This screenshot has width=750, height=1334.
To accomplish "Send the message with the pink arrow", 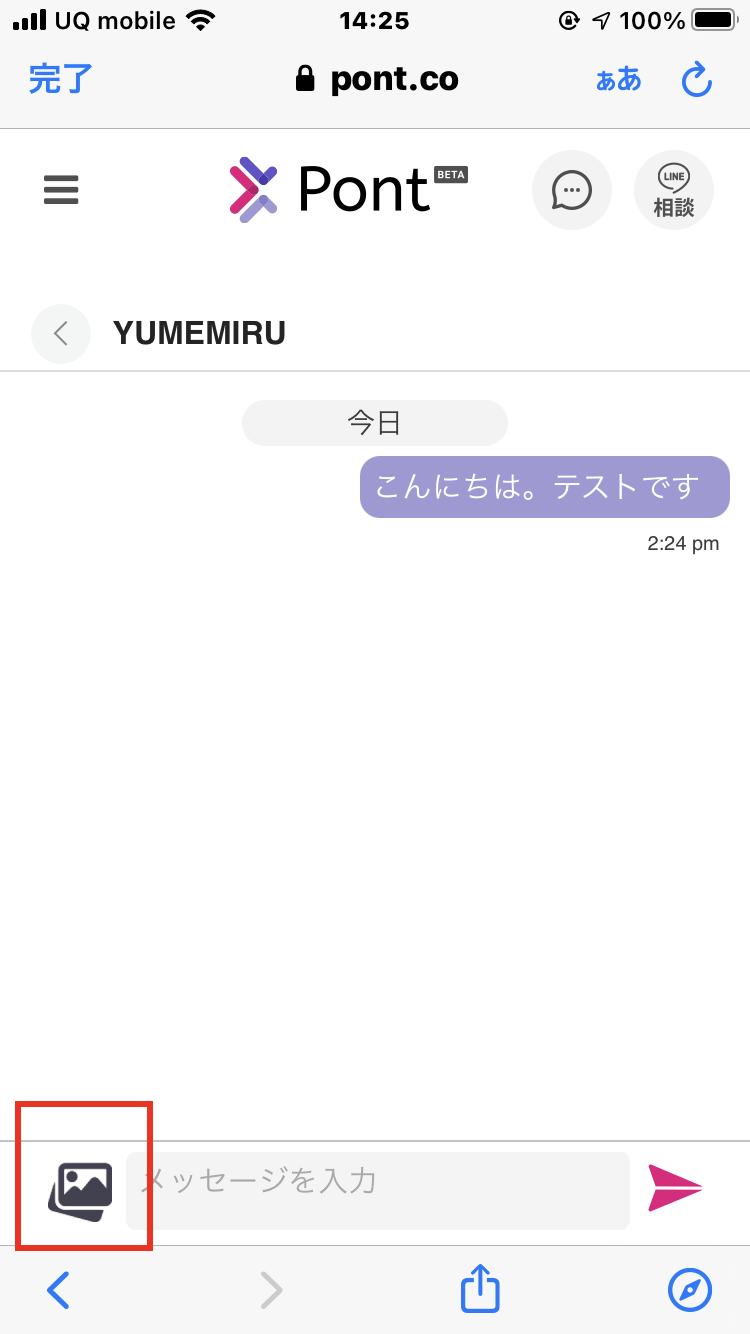I will 675,1188.
